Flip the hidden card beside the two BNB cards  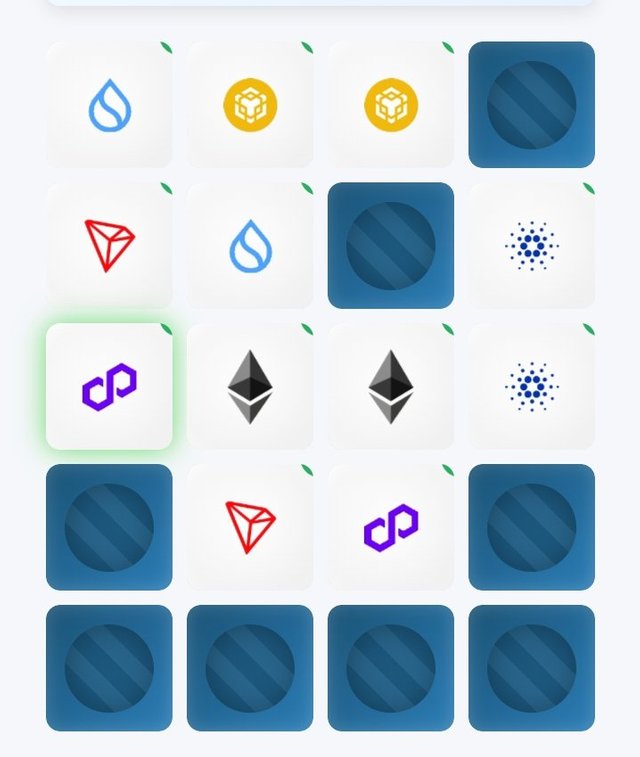(531, 104)
